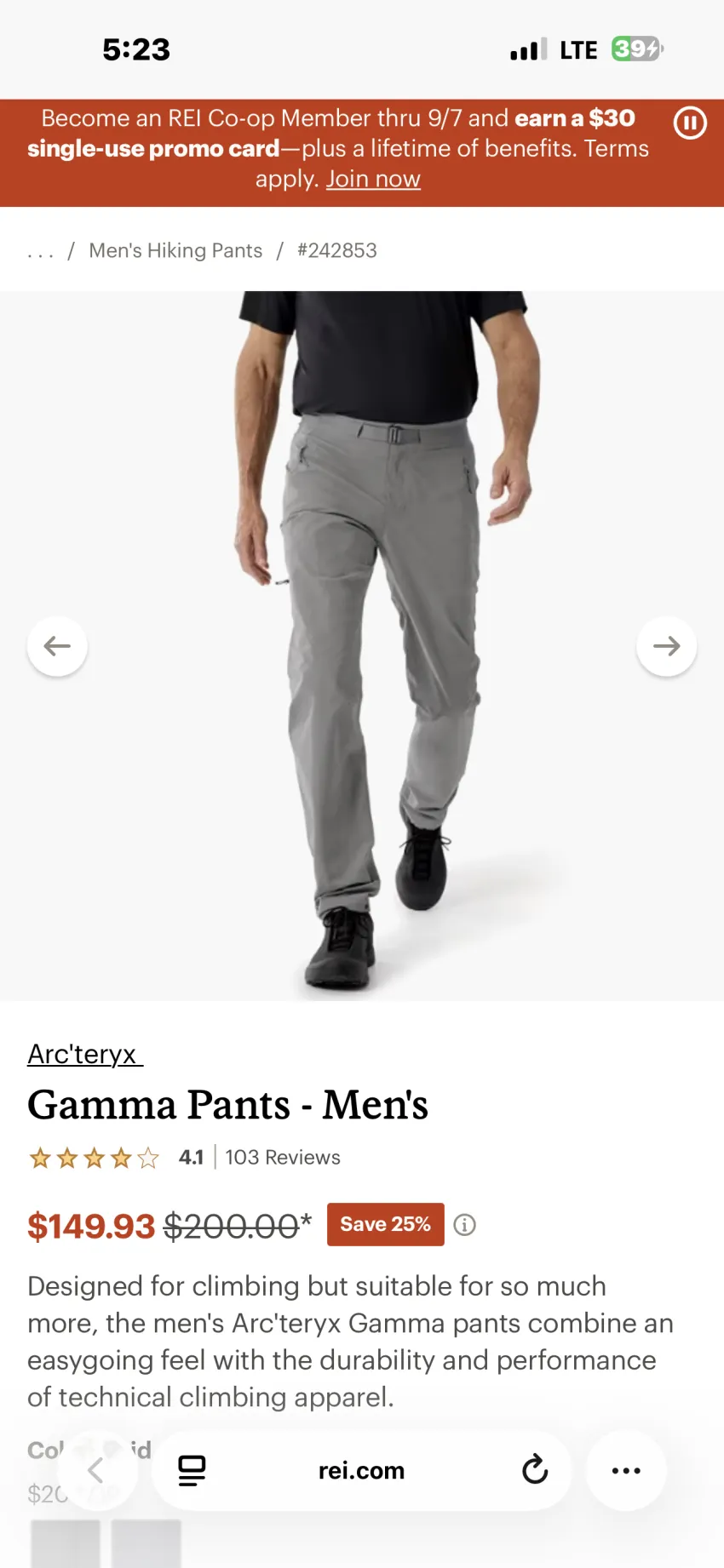Open the 103 Reviews link

click(x=283, y=1158)
